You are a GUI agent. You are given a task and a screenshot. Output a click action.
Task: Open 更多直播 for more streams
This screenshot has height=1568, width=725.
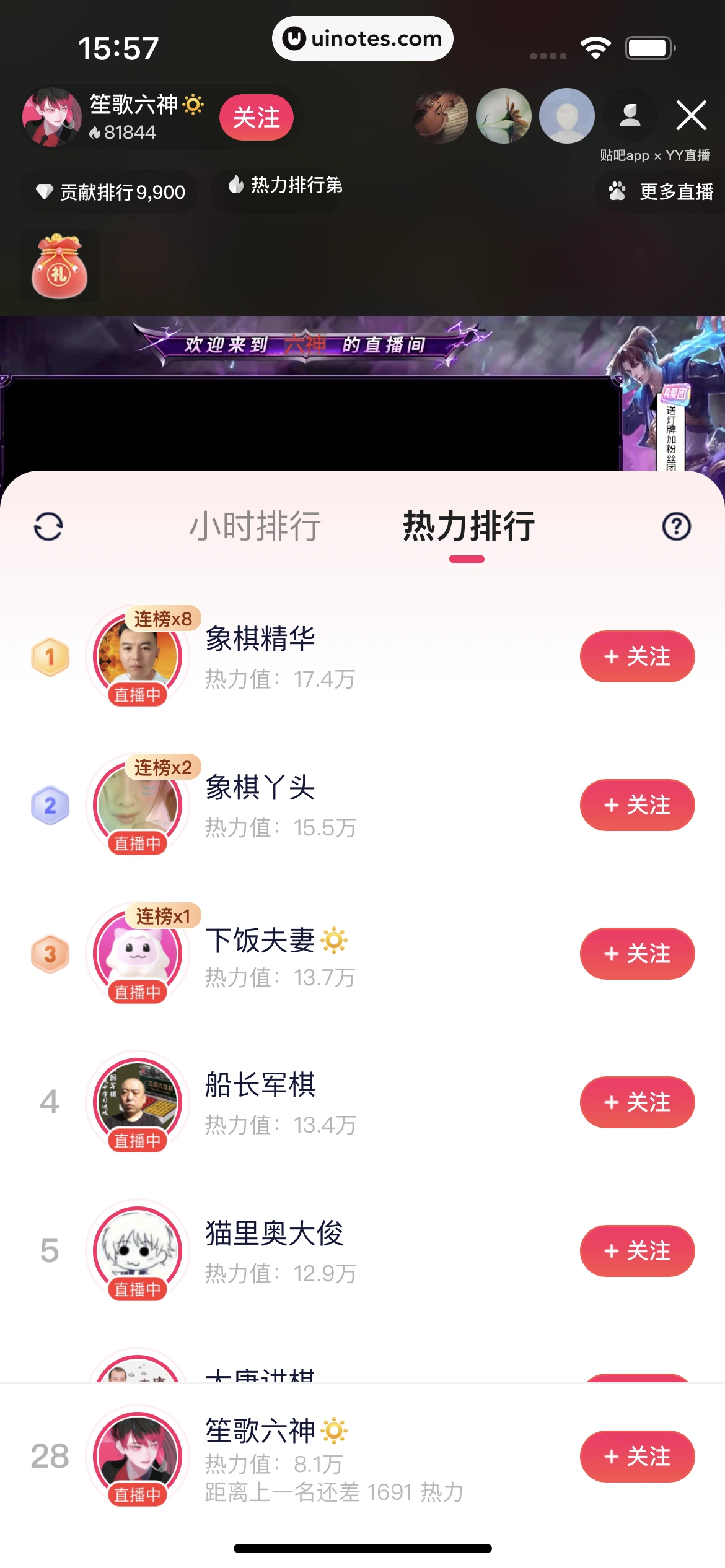[x=662, y=192]
